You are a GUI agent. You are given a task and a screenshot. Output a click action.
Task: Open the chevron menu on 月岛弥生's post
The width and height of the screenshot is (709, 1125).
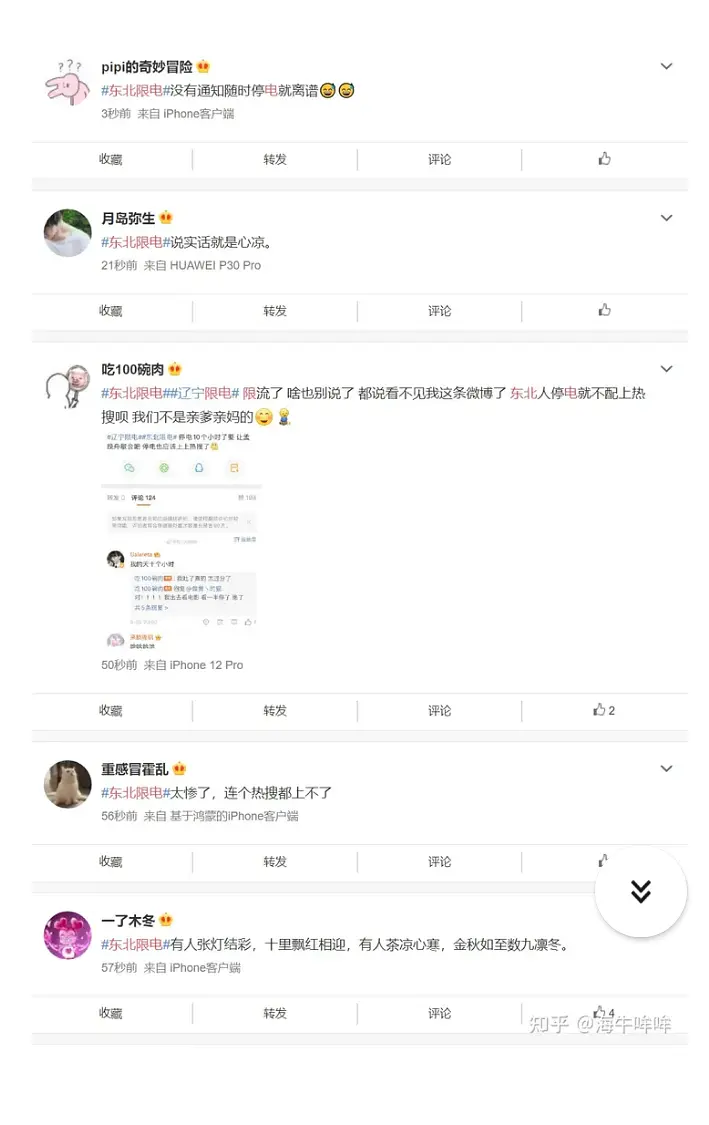666,218
